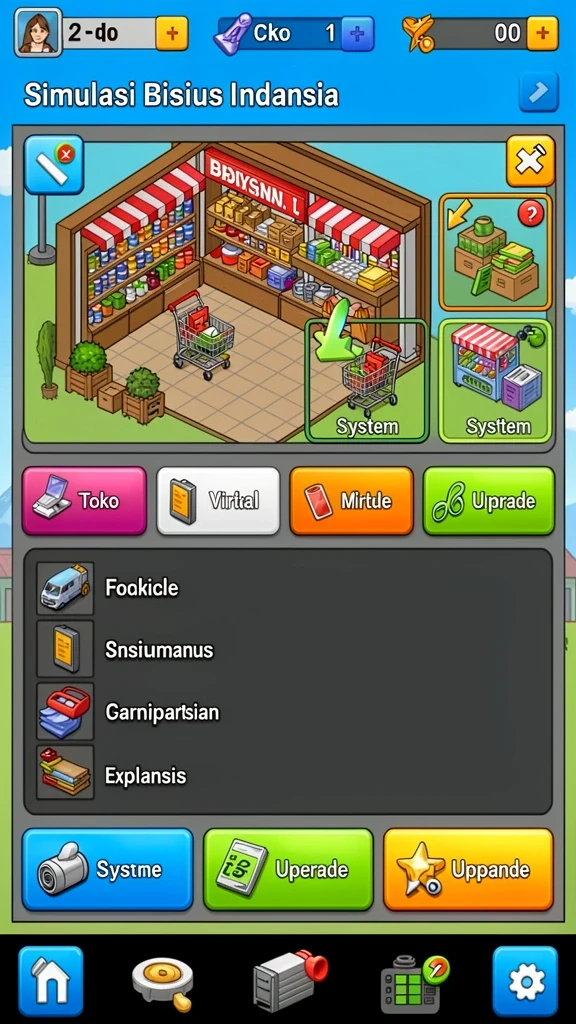
Task: Open the player avatar profile
Action: [38, 33]
